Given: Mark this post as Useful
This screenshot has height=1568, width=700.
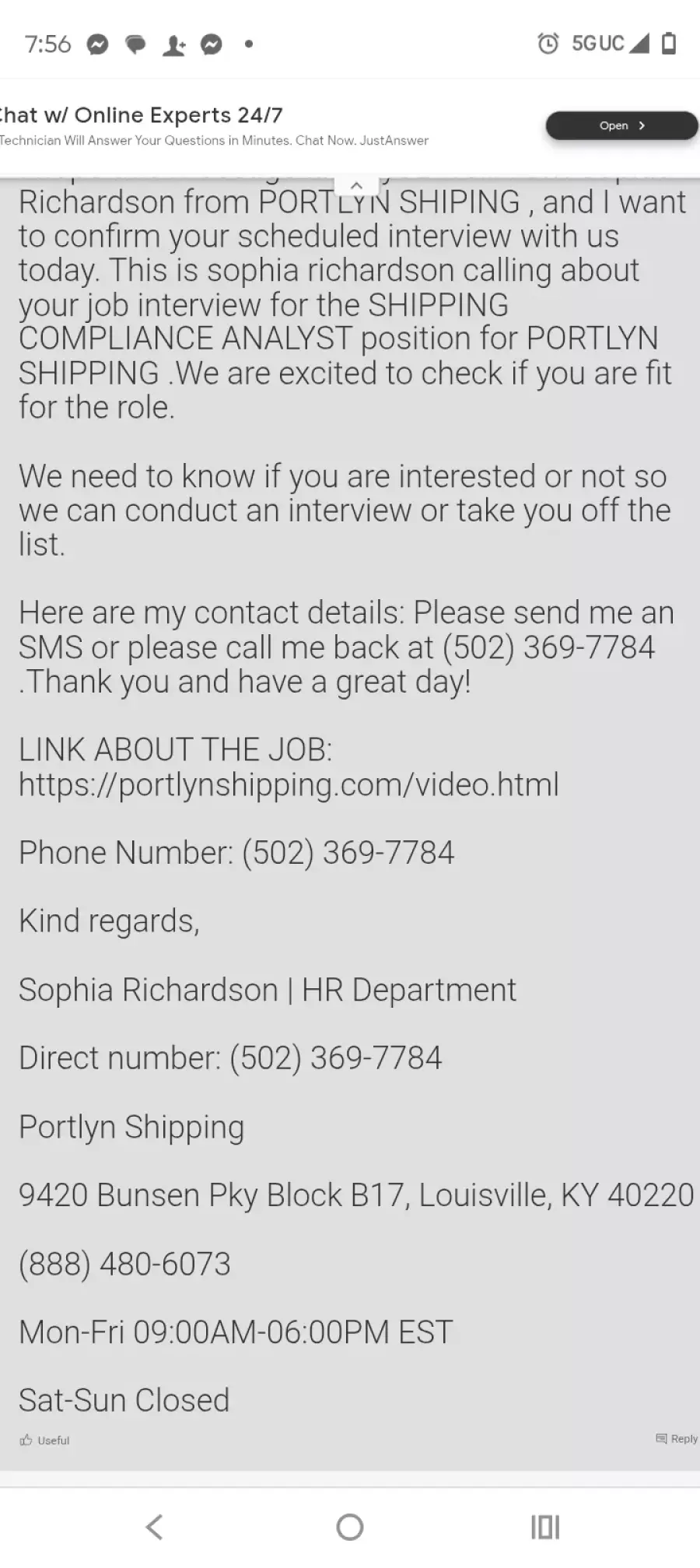Looking at the screenshot, I should click(45, 1440).
